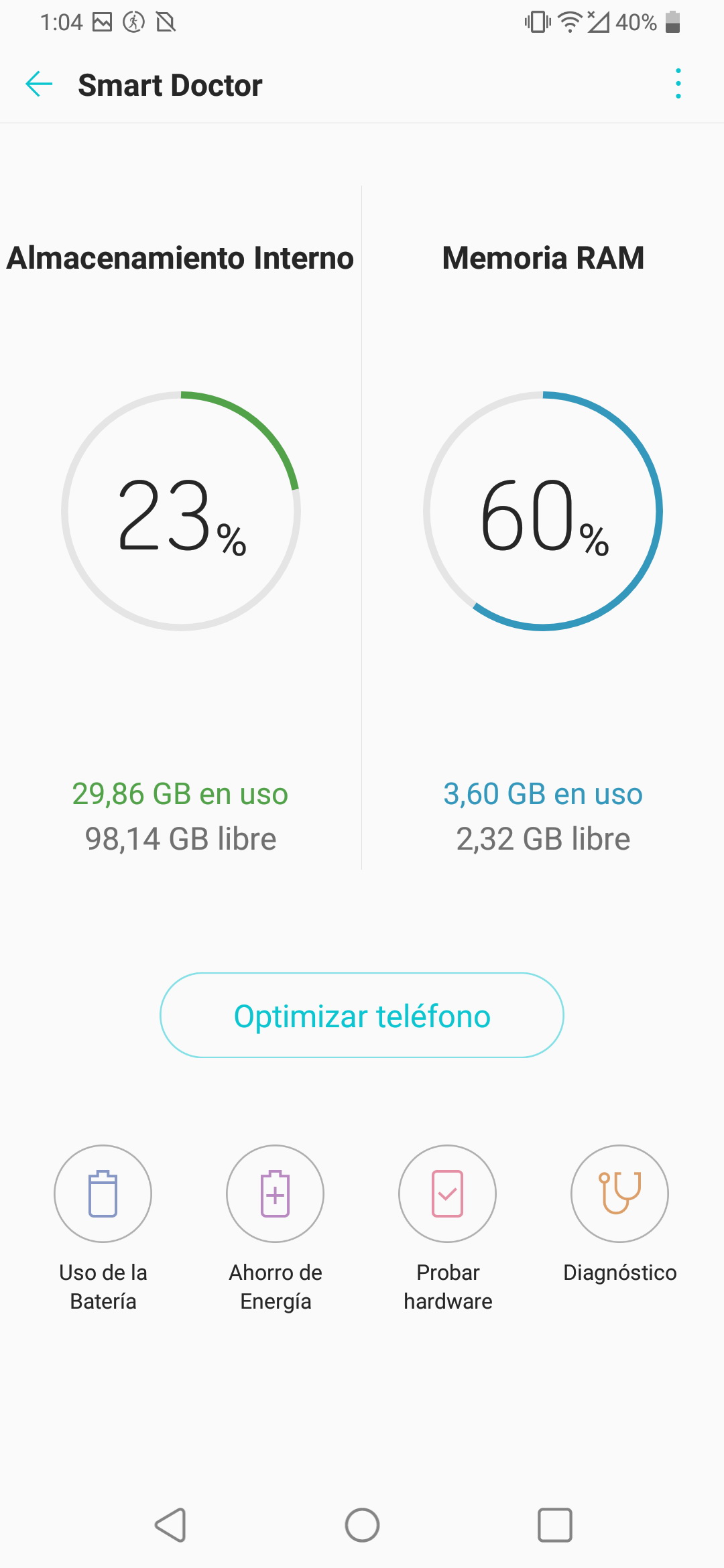724x1568 pixels.
Task: Tap the Optimizar teléfono button
Action: [x=362, y=1015]
